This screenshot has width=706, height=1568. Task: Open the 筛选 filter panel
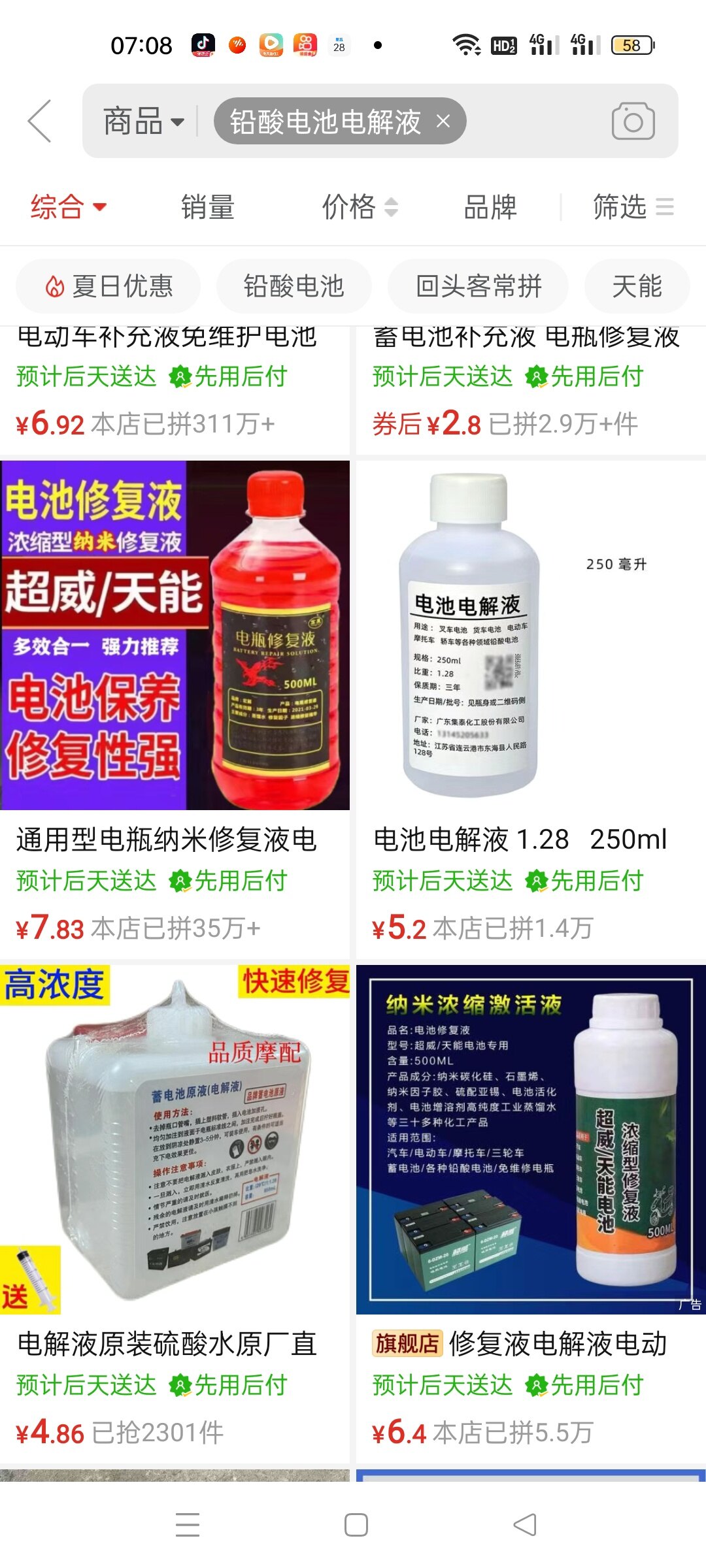[632, 207]
